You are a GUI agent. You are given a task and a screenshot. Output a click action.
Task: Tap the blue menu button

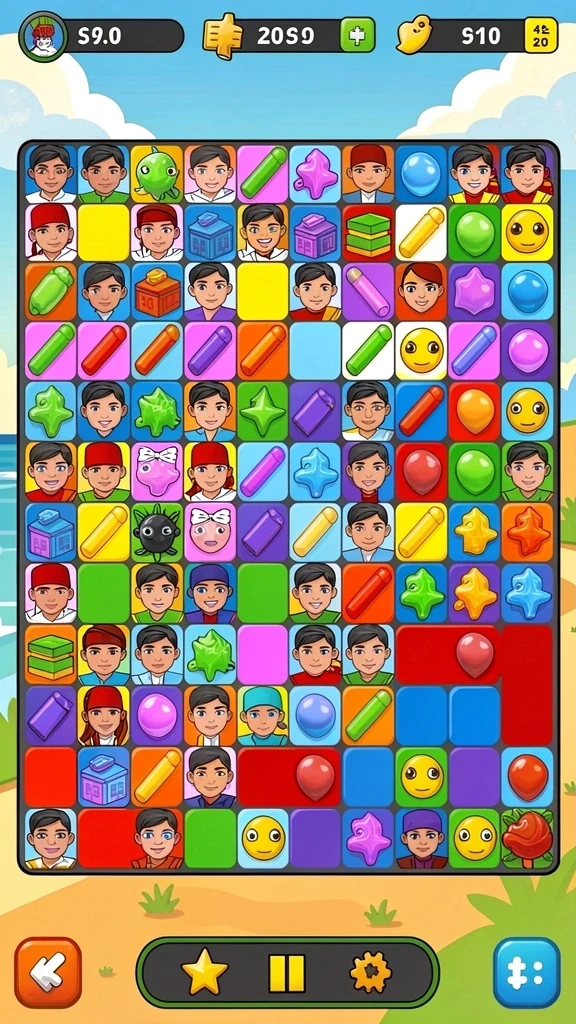[x=526, y=972]
